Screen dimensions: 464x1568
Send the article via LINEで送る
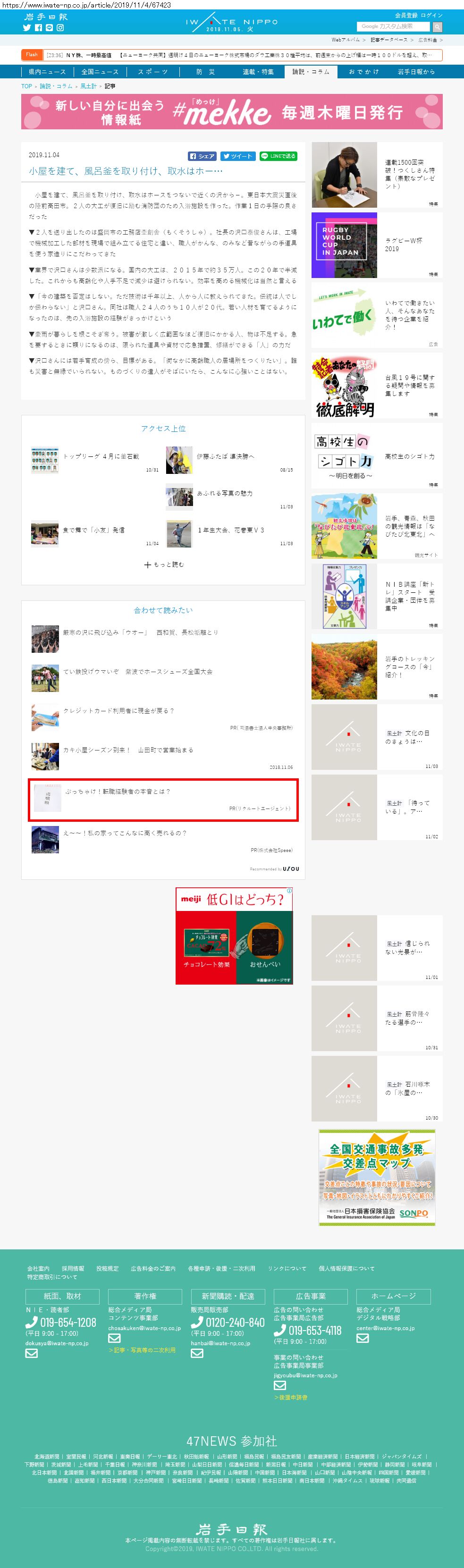(278, 156)
